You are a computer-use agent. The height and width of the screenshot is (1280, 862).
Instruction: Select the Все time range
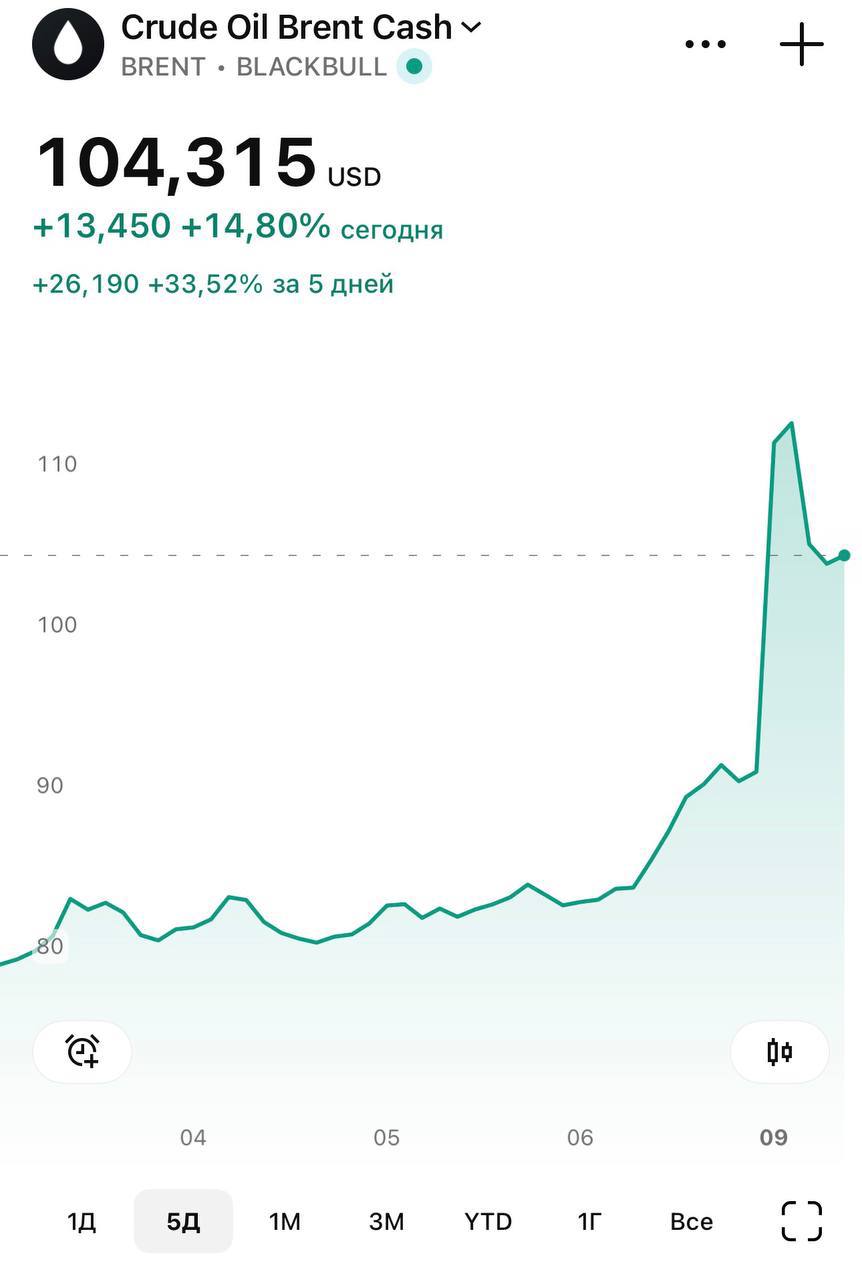pos(691,1221)
